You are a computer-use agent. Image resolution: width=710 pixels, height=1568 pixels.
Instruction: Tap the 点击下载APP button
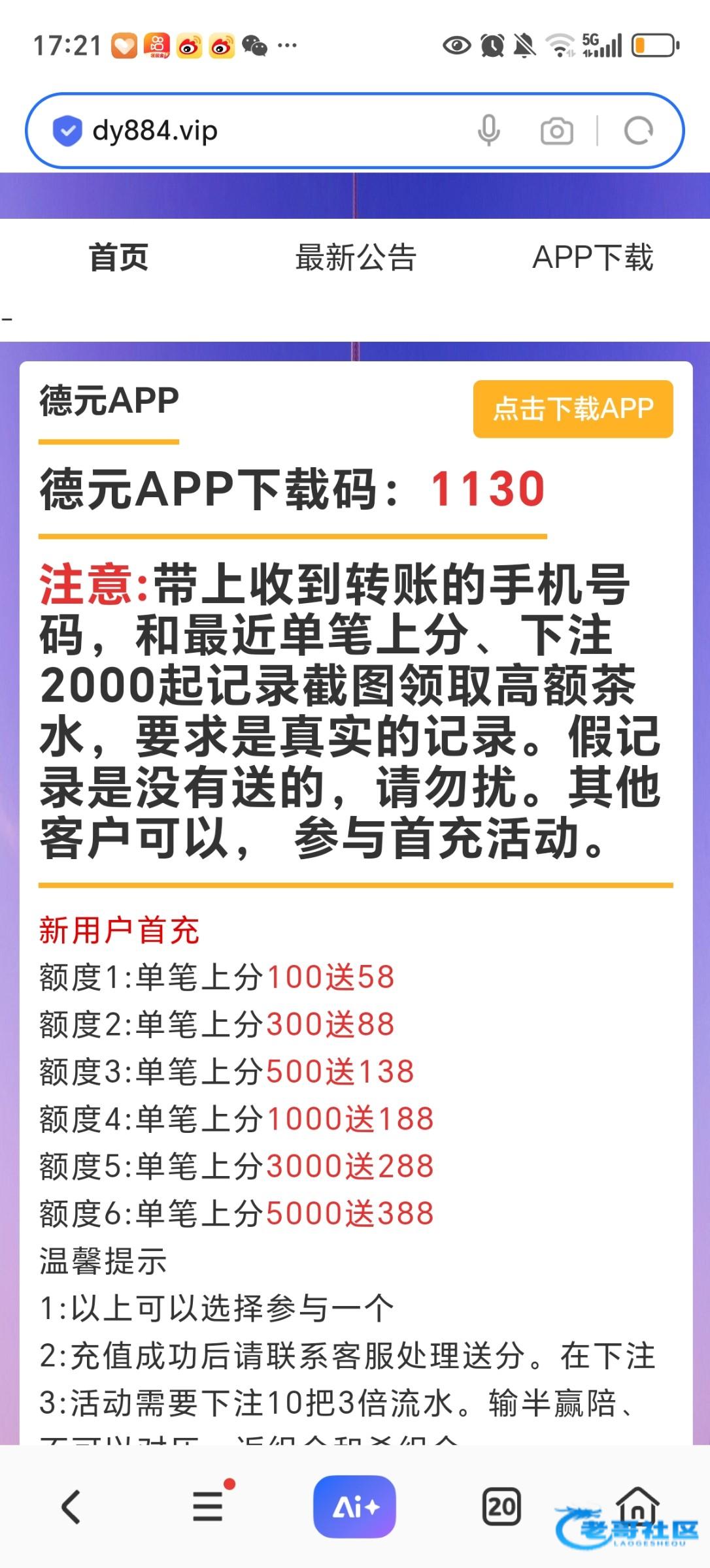coord(573,409)
